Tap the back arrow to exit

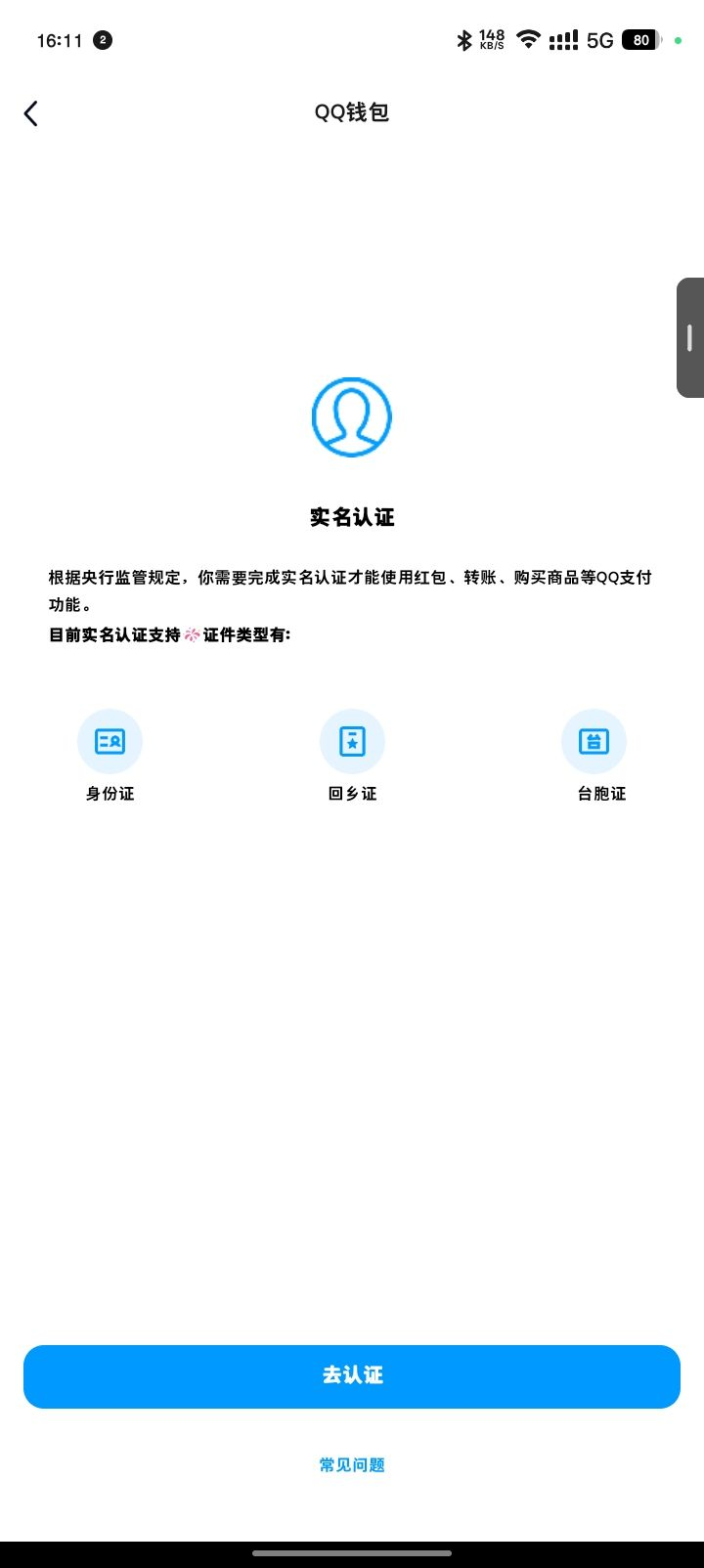point(30,112)
